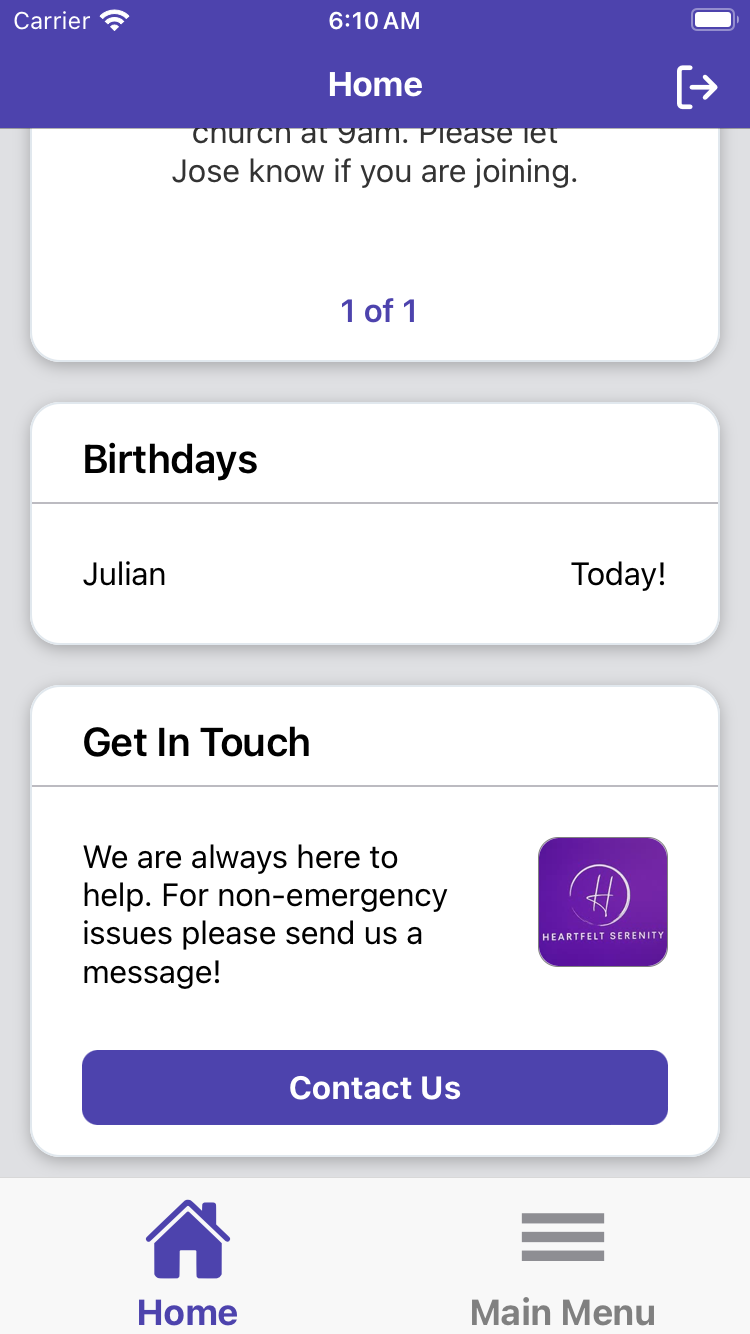The width and height of the screenshot is (750, 1334).
Task: Tap the logout icon in the header
Action: coord(697,87)
